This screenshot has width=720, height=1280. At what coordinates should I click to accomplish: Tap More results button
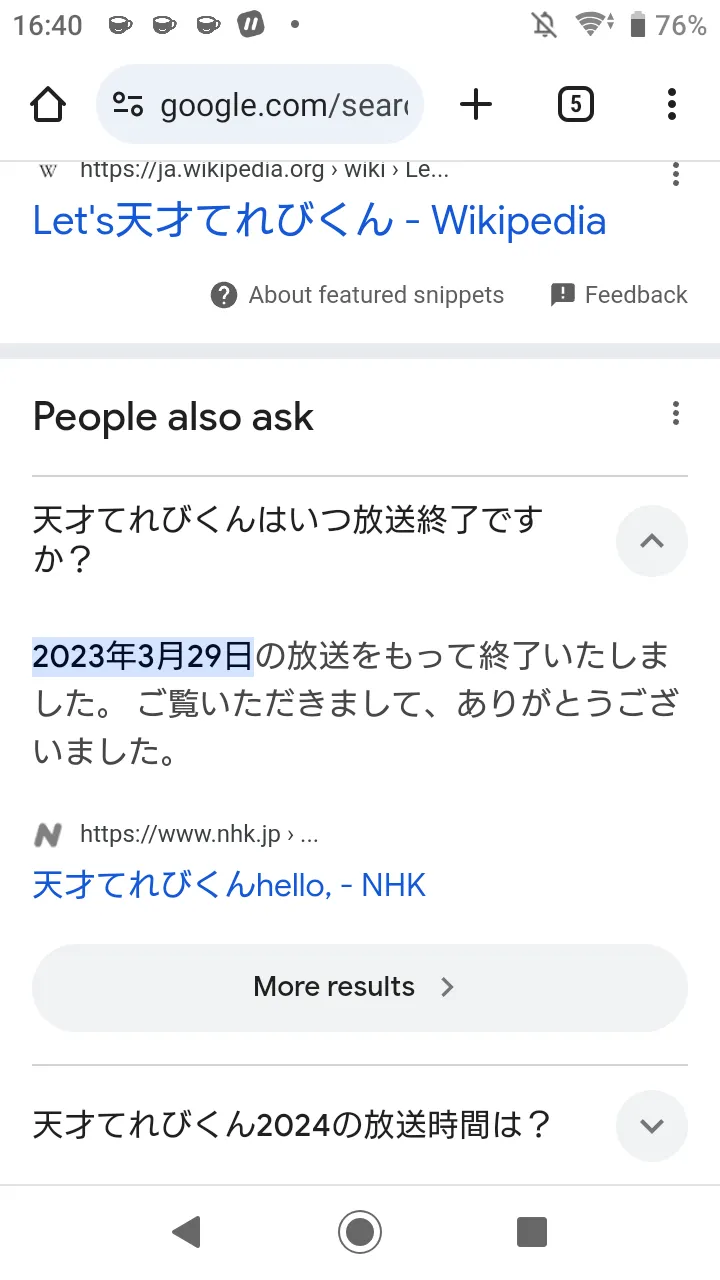pyautogui.click(x=360, y=987)
